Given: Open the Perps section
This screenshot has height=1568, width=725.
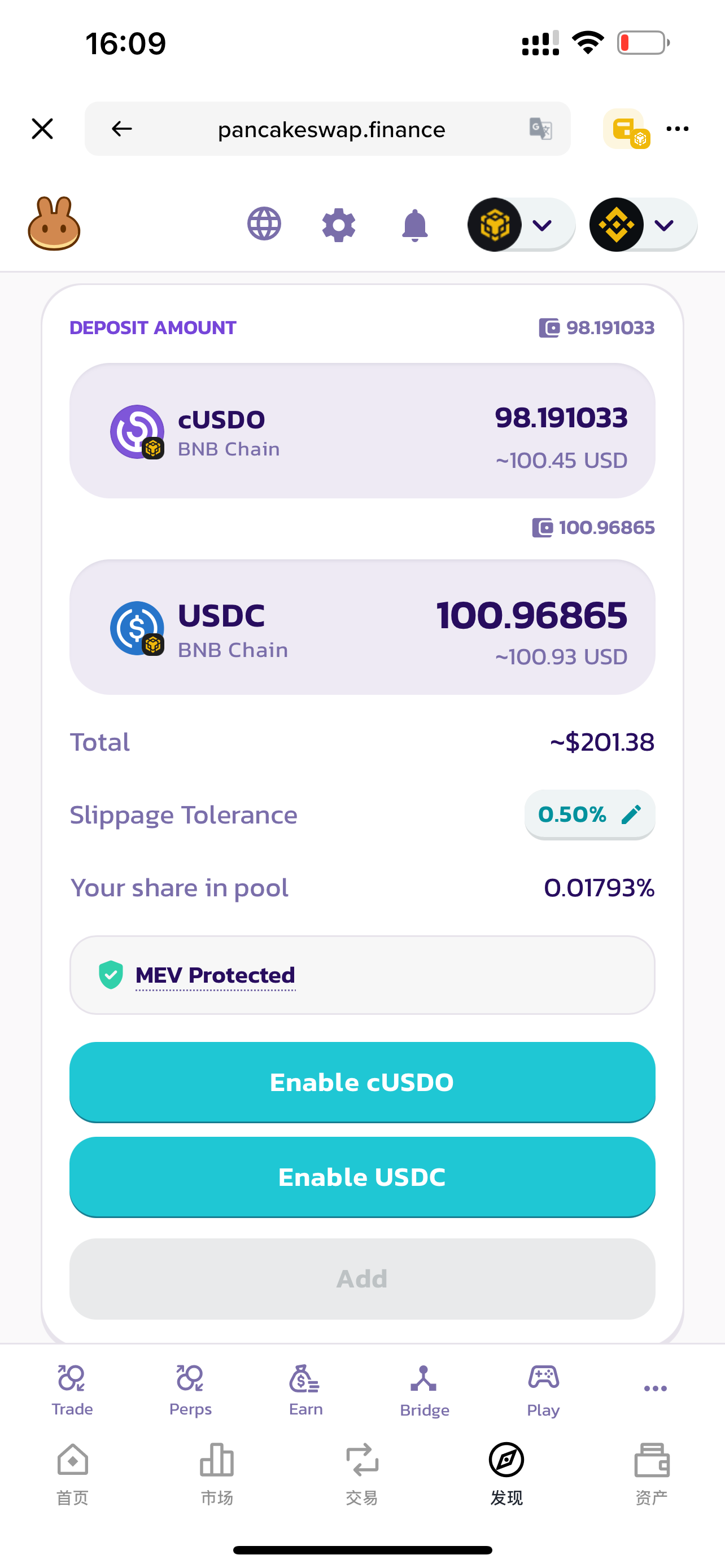Looking at the screenshot, I should point(190,1390).
